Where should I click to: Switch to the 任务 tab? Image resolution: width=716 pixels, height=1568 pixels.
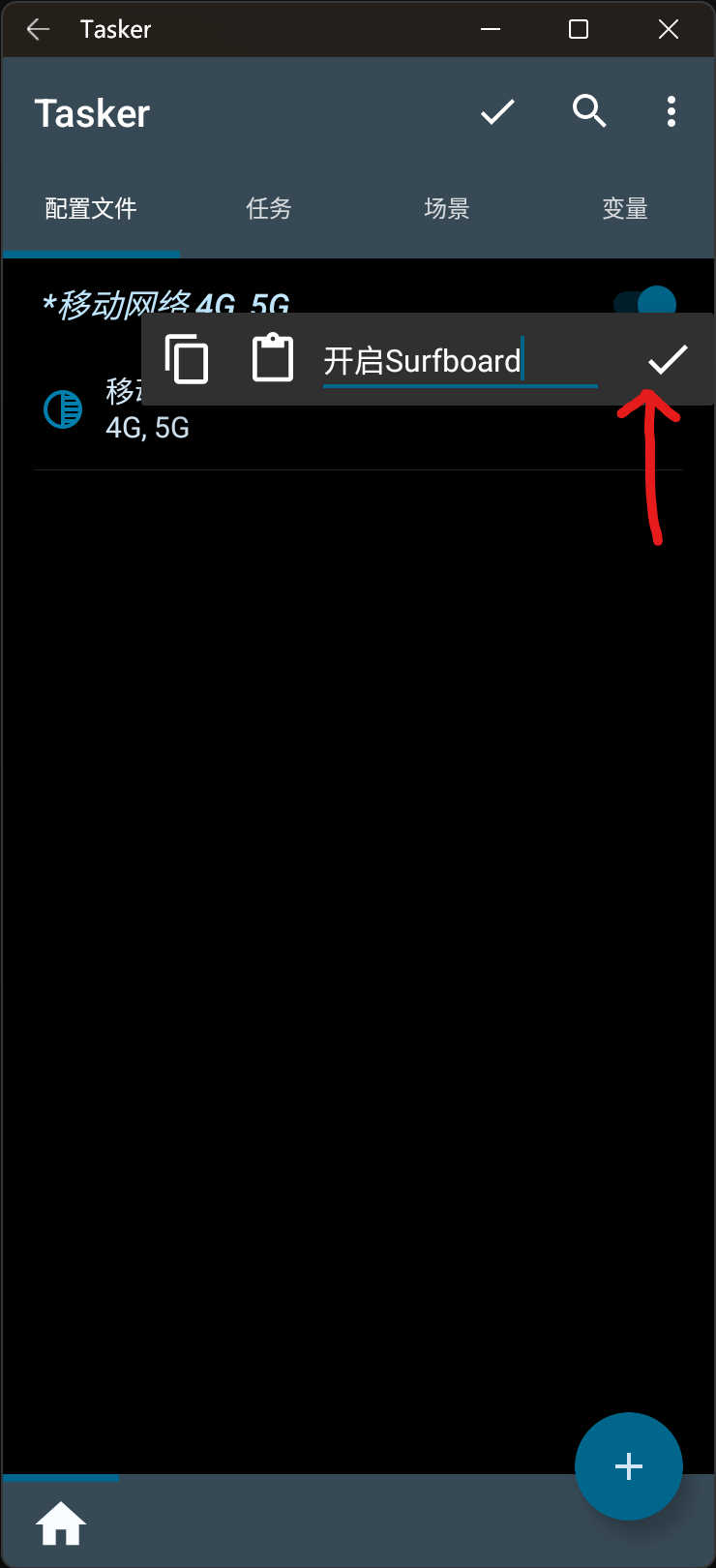[269, 208]
